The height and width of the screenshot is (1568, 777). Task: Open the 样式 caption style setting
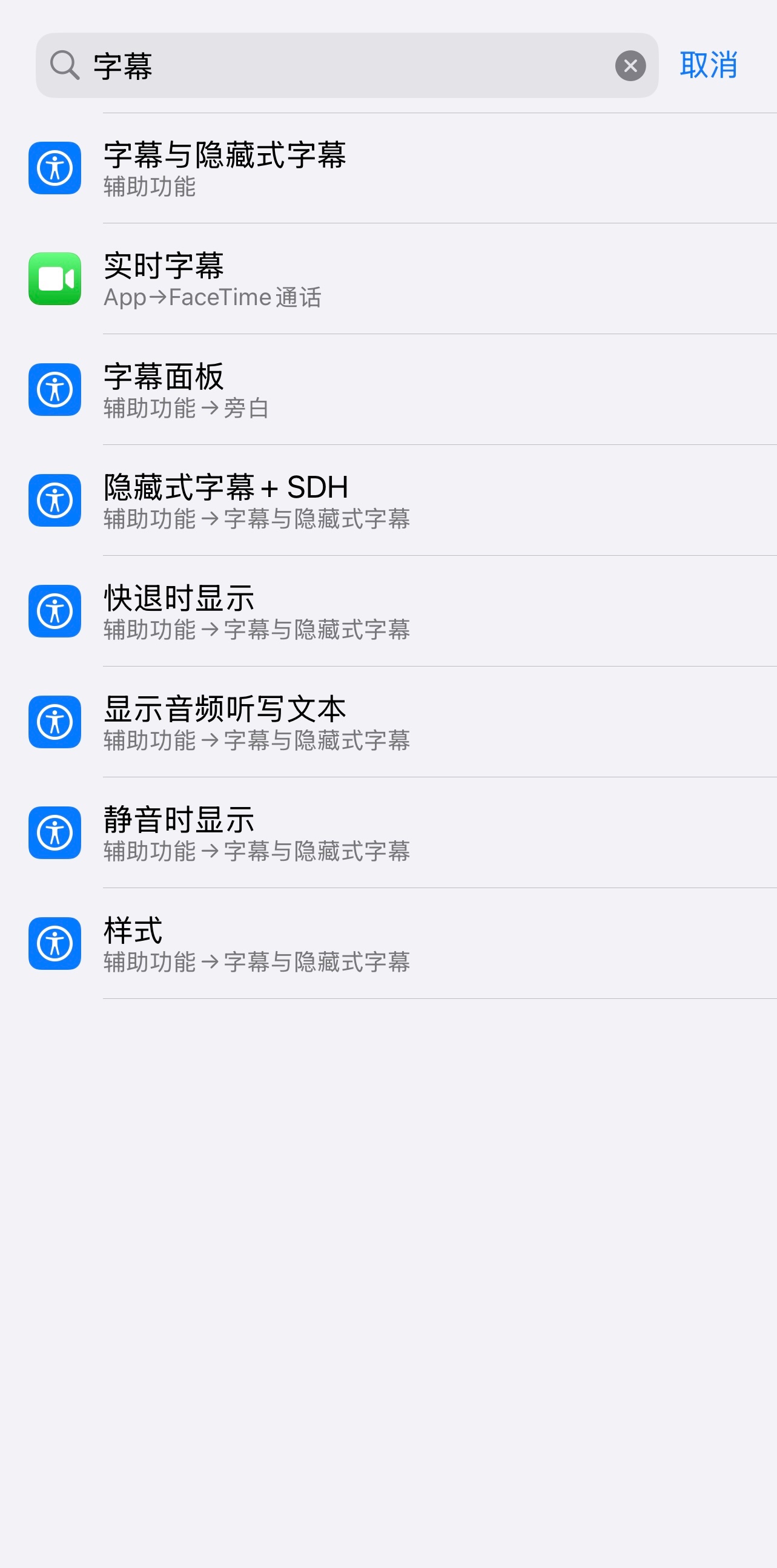click(x=390, y=944)
